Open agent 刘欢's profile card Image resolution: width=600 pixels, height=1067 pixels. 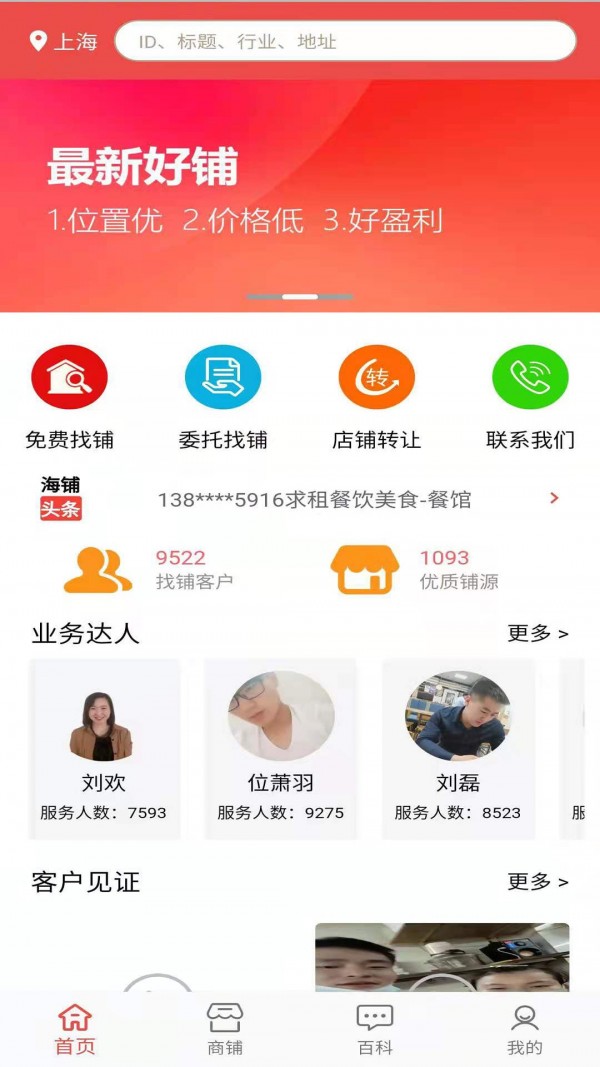click(x=104, y=747)
